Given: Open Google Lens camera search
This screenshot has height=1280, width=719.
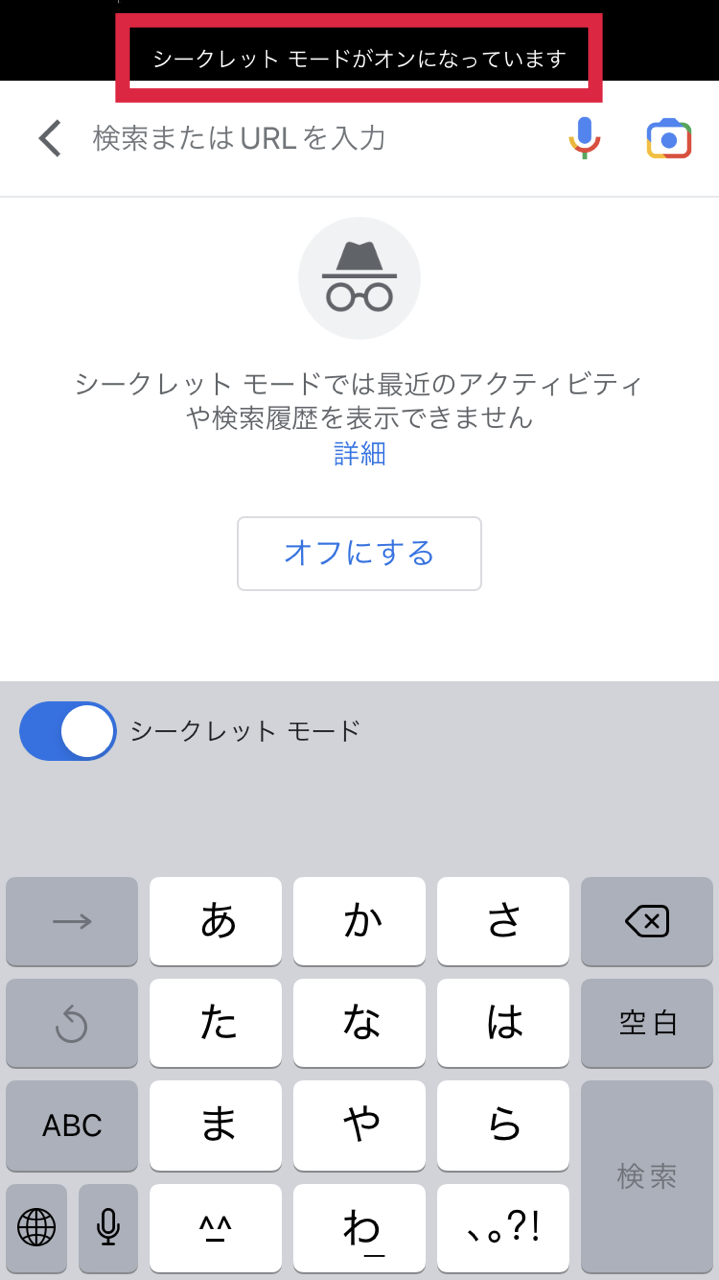Looking at the screenshot, I should coord(669,138).
